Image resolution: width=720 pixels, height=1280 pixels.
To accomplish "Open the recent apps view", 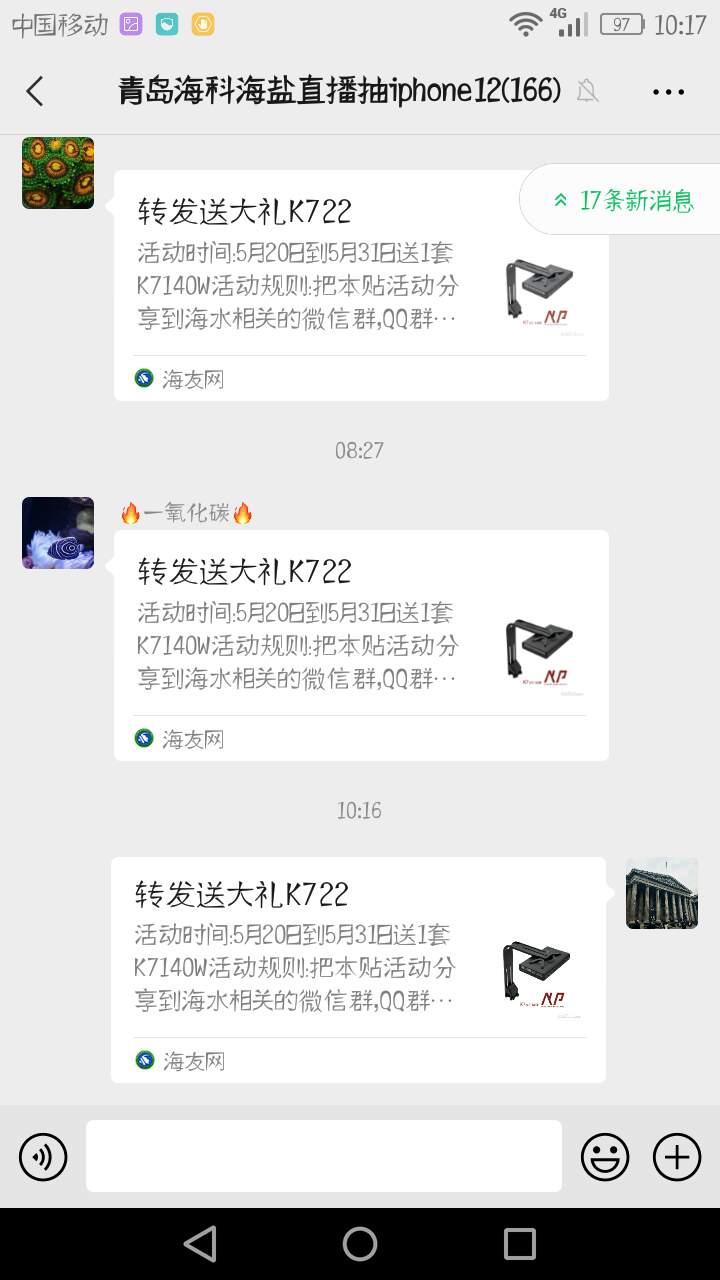I will 520,1244.
